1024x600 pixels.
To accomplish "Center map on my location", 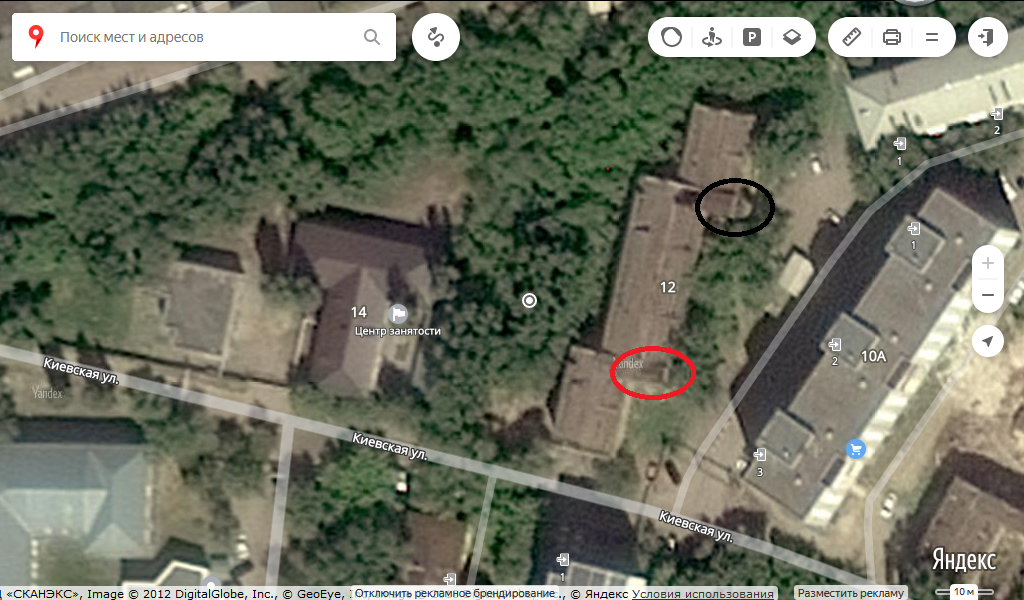I will (988, 341).
